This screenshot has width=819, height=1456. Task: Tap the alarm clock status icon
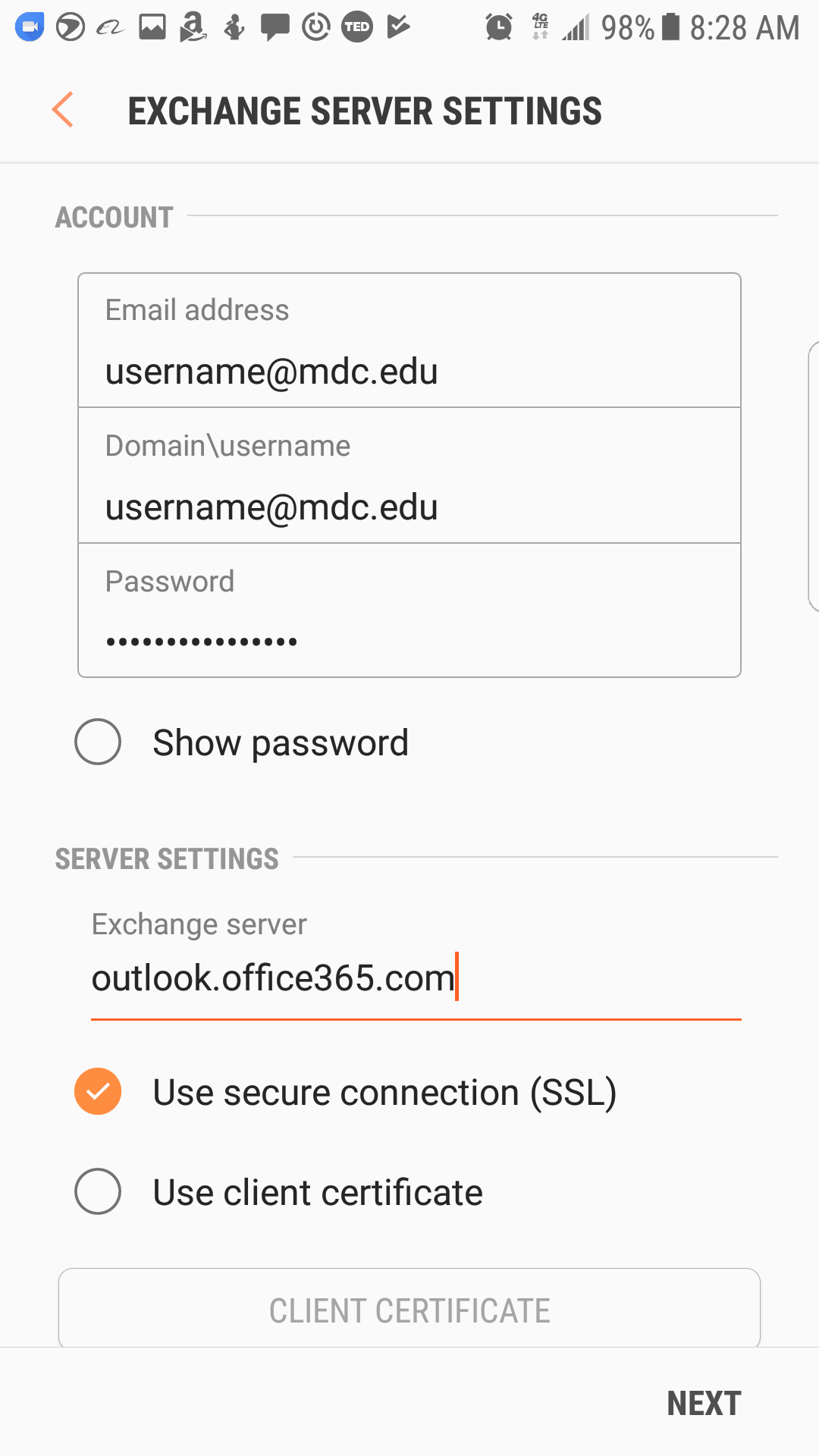point(498,27)
